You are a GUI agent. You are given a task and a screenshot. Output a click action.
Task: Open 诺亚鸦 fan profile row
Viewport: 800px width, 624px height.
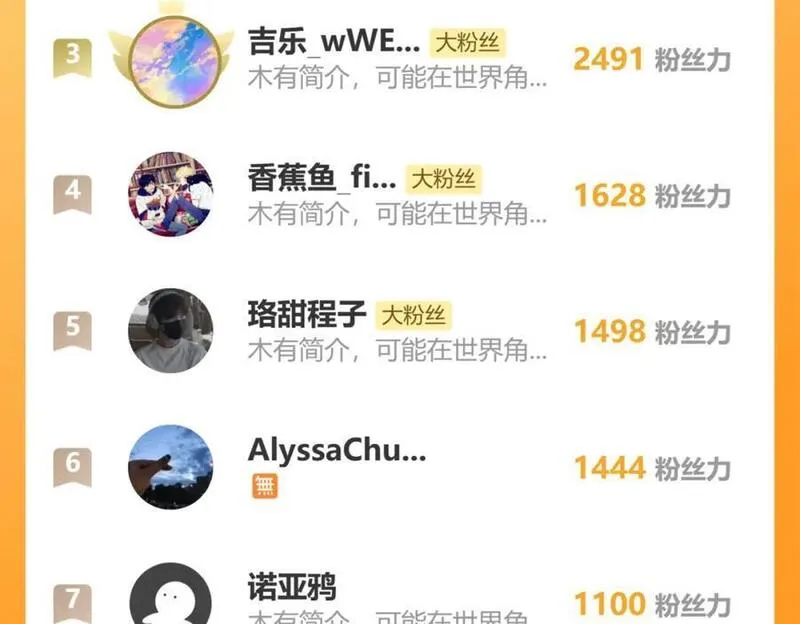(x=399, y=592)
